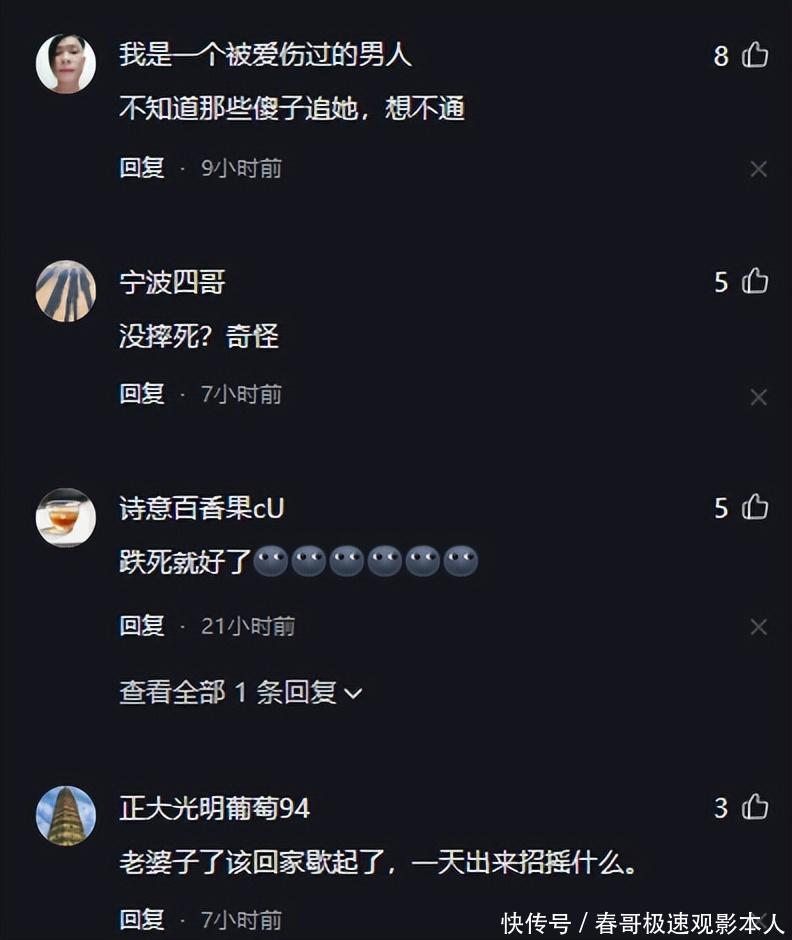This screenshot has height=940, width=792.
Task: Like 诗意百香果cU's comment
Action: (x=755, y=508)
